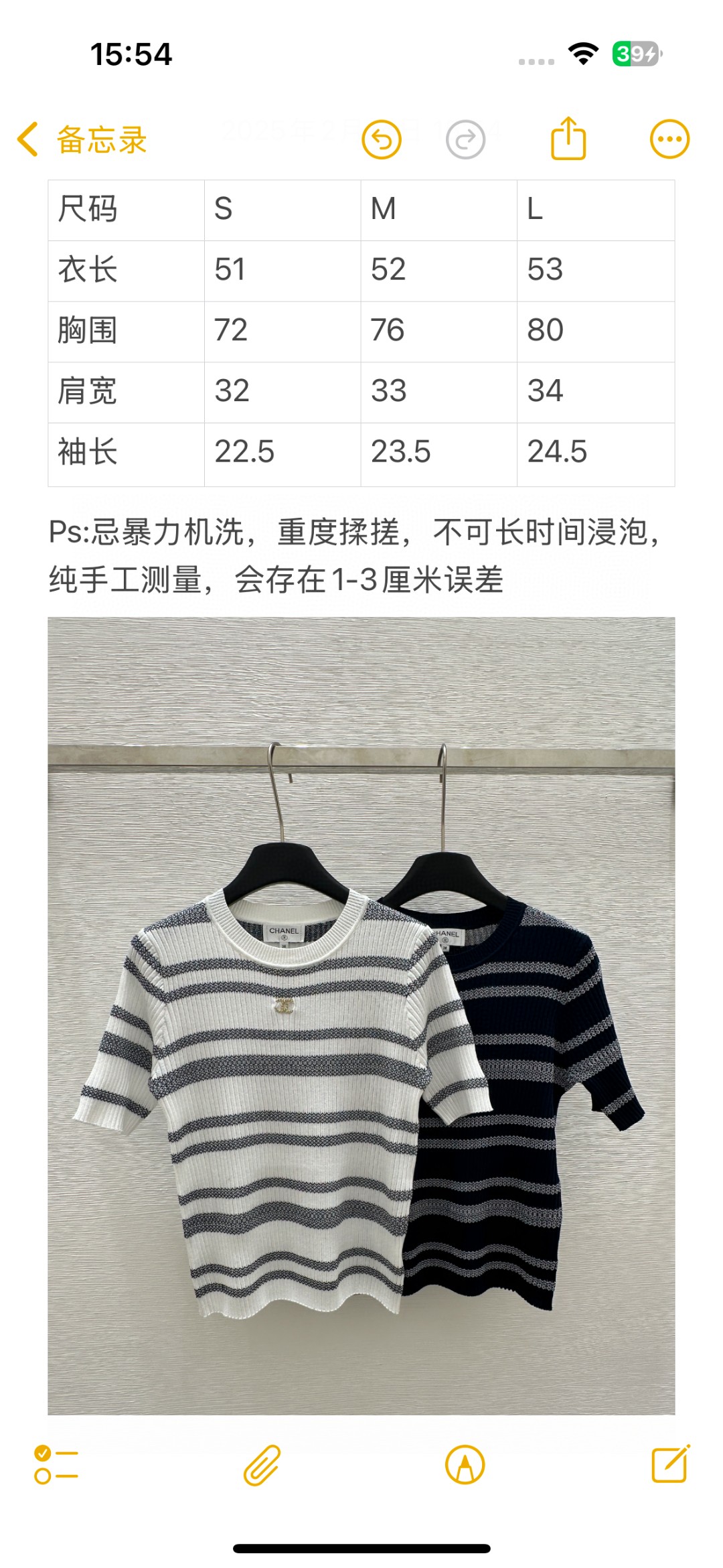Open the more options menu
The image size is (723, 1568).
669,140
